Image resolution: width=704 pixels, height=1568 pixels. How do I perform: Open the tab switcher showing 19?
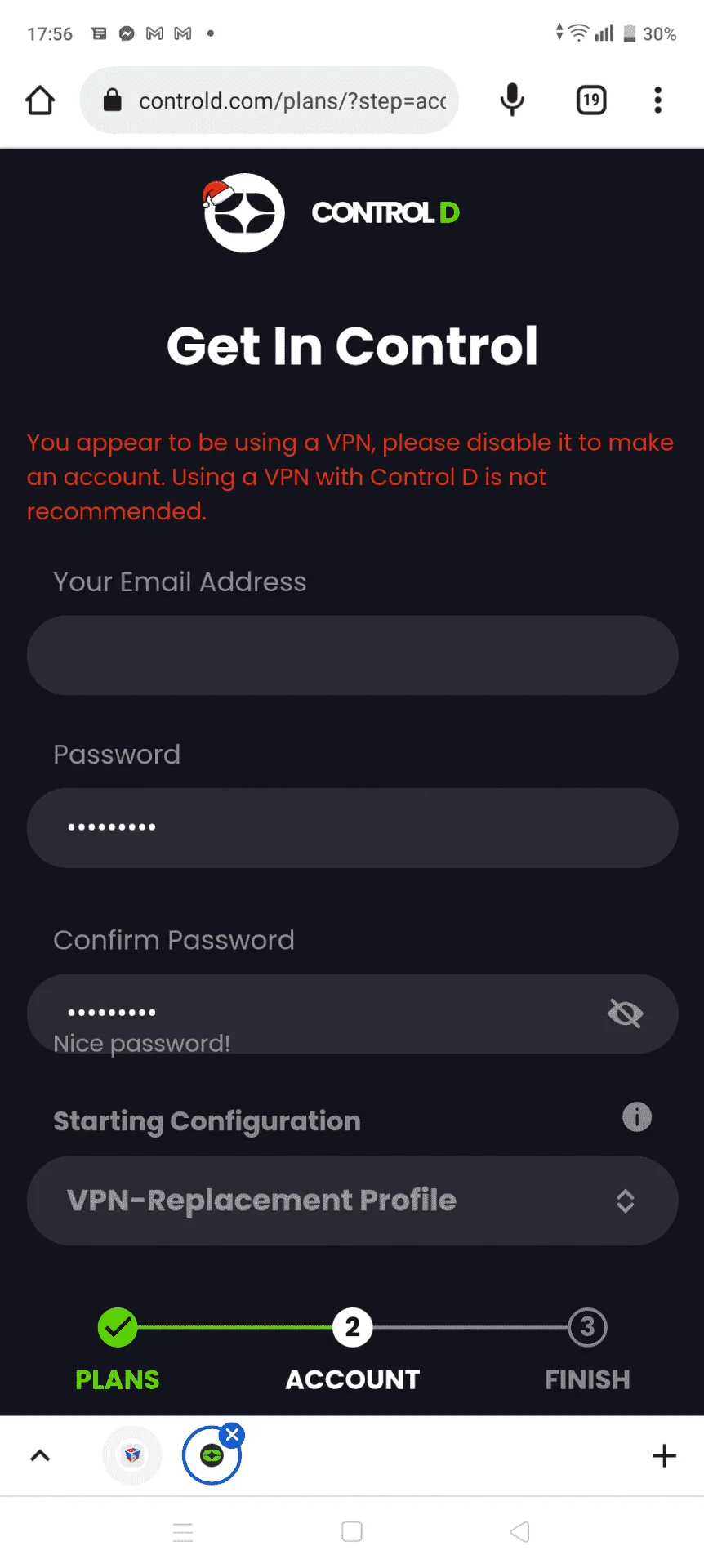pos(591,100)
